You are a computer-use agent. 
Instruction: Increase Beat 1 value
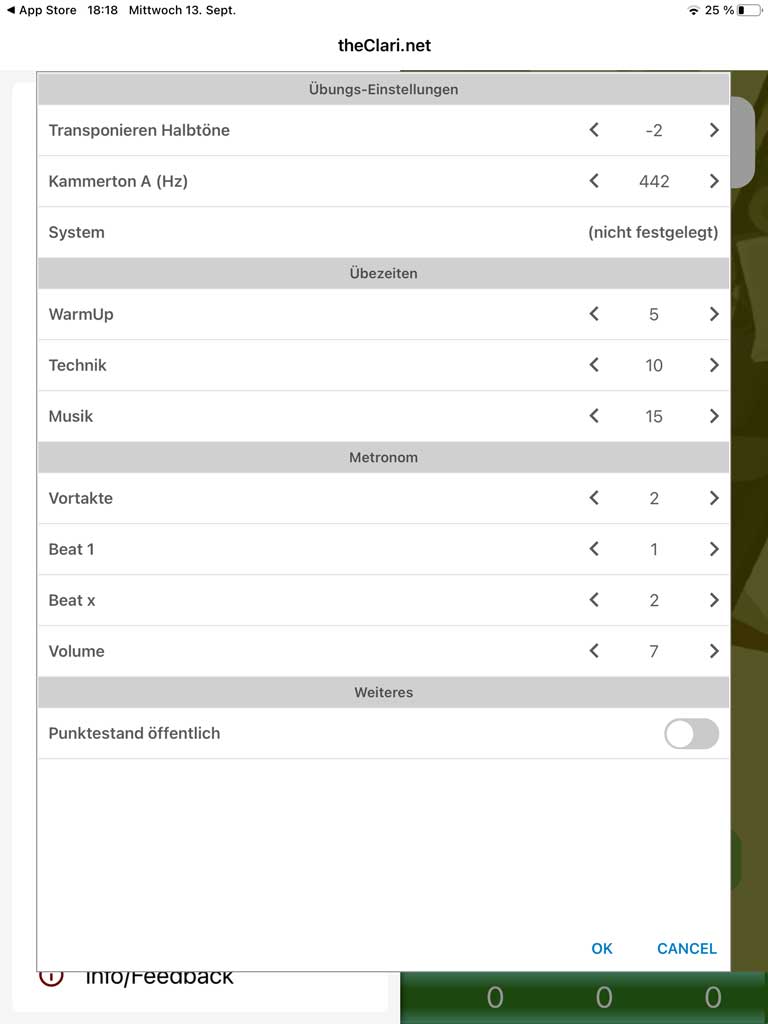pos(714,549)
